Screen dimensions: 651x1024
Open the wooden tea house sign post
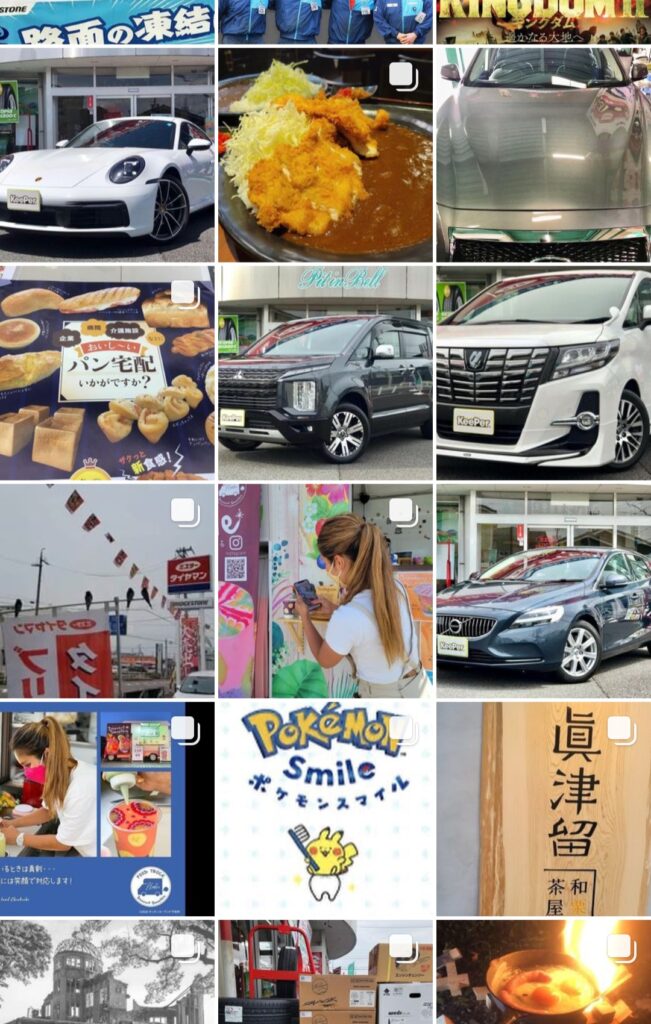tap(543, 808)
